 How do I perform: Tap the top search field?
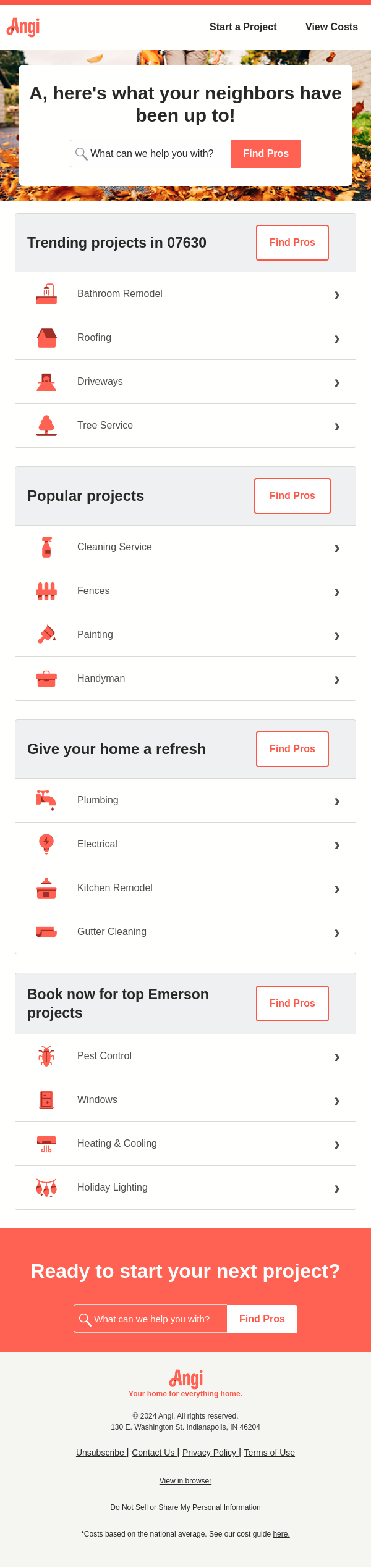pyautogui.click(x=151, y=154)
